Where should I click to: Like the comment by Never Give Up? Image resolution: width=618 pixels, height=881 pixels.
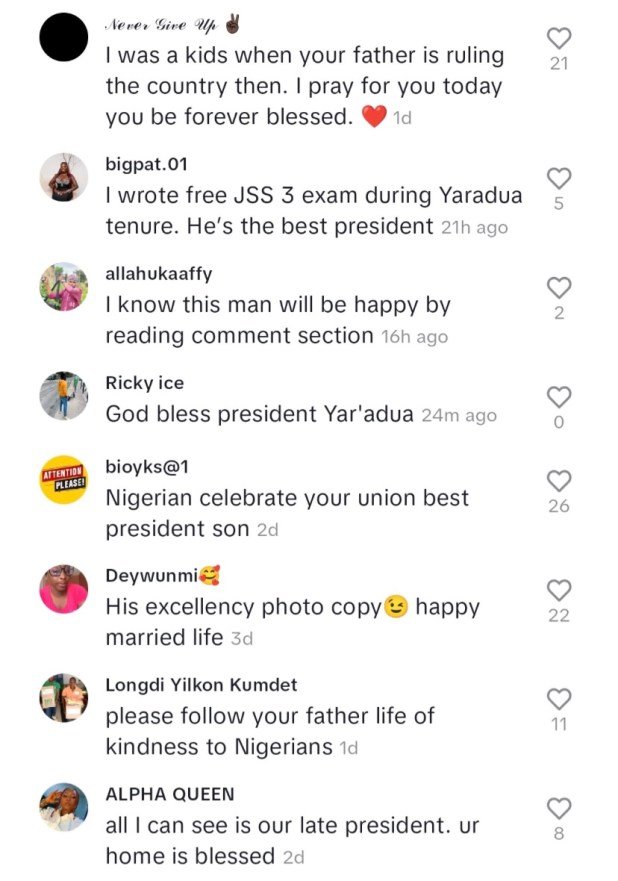click(x=560, y=39)
